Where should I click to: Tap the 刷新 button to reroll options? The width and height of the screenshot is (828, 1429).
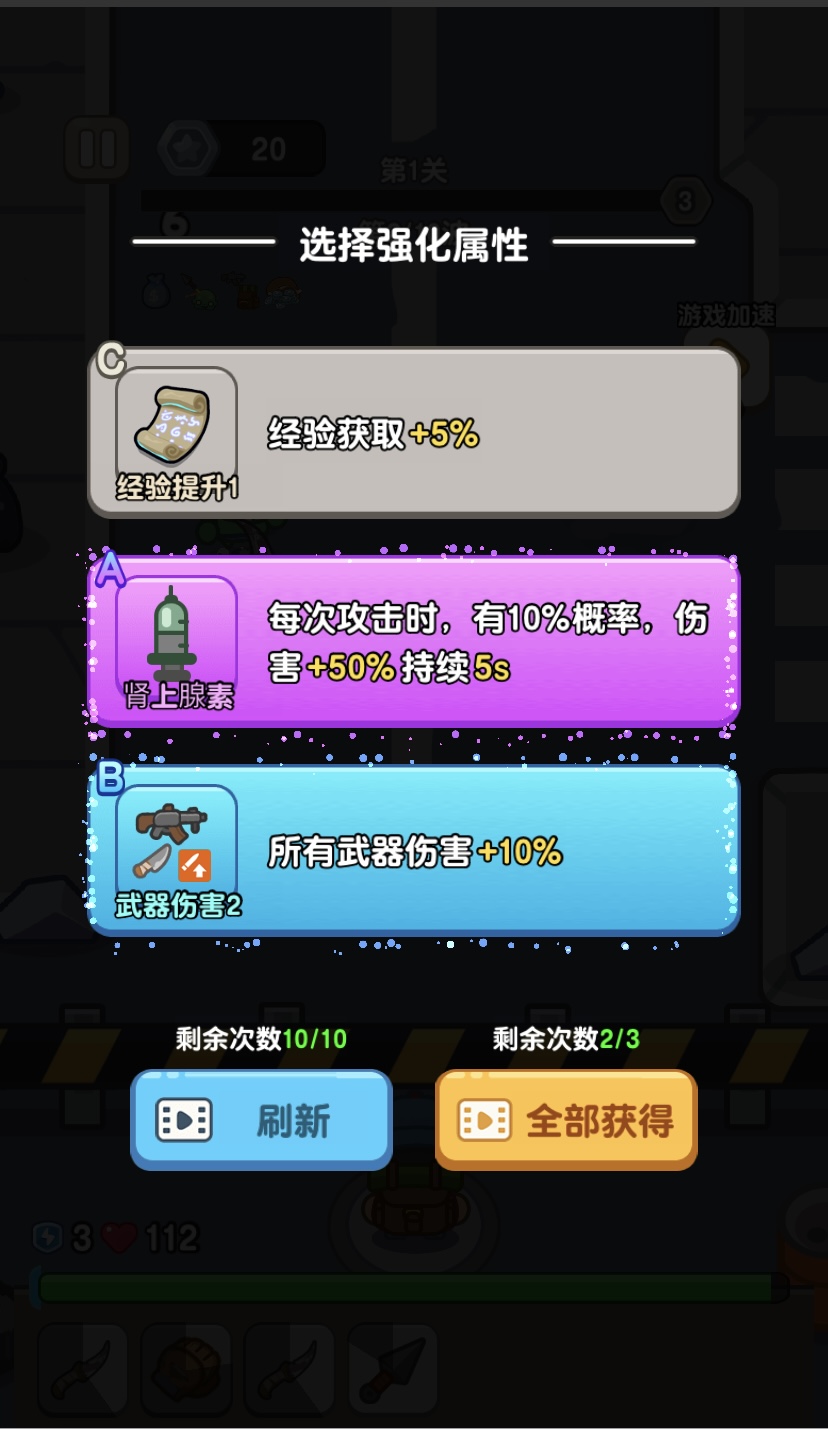click(261, 1120)
